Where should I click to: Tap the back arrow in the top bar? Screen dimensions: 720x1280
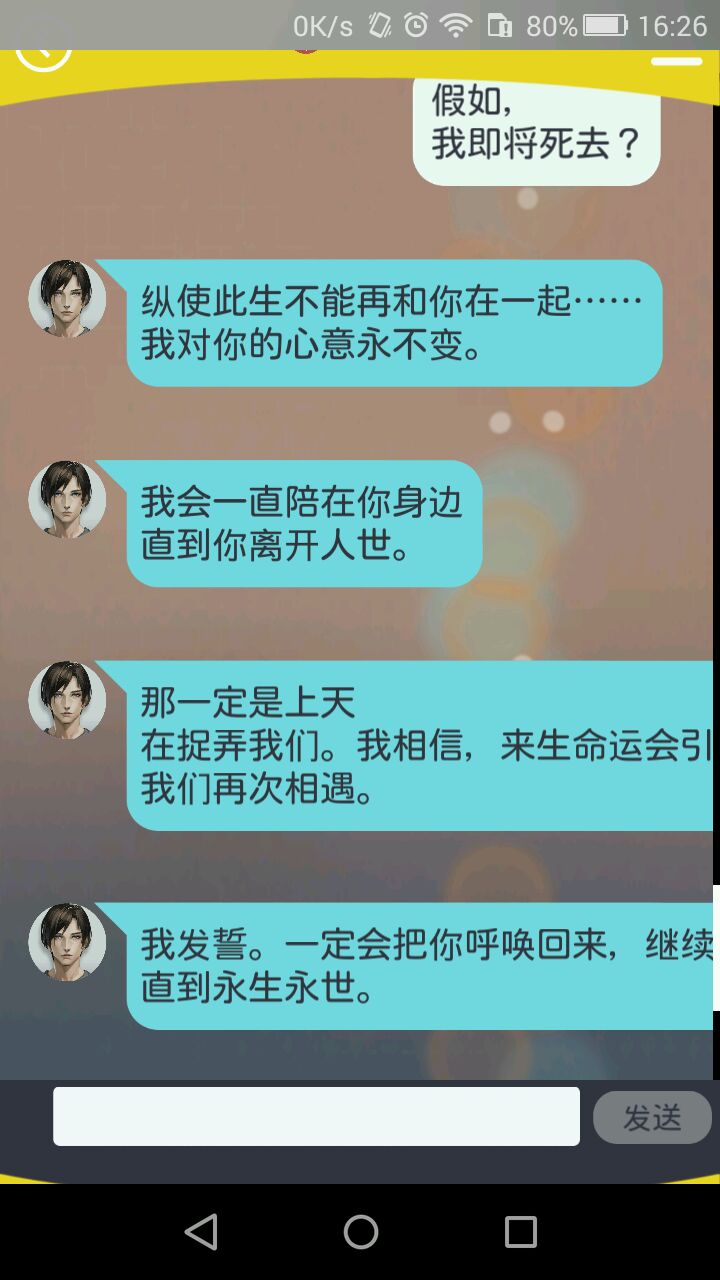coord(44,54)
